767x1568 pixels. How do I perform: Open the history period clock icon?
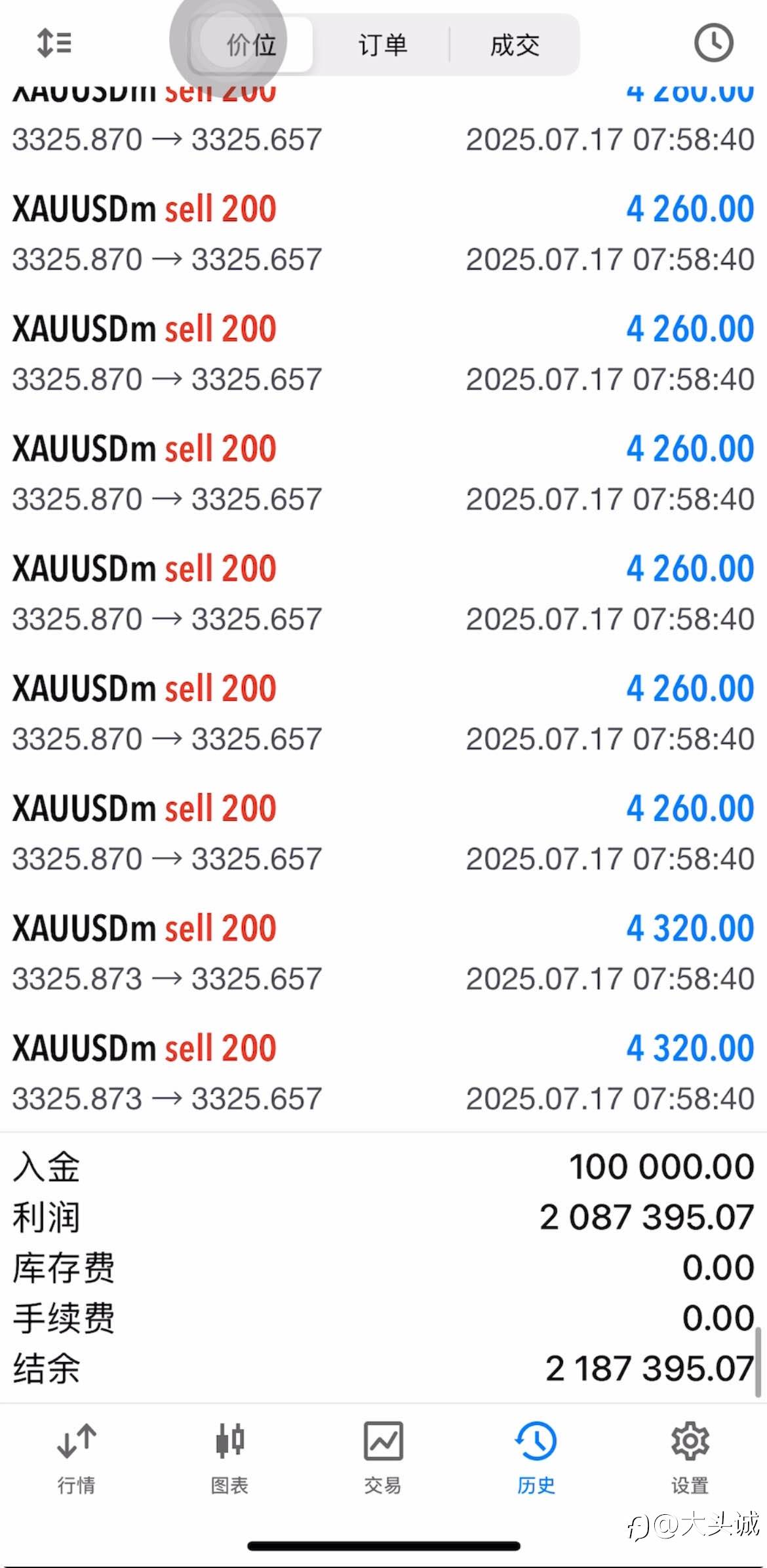coord(713,44)
